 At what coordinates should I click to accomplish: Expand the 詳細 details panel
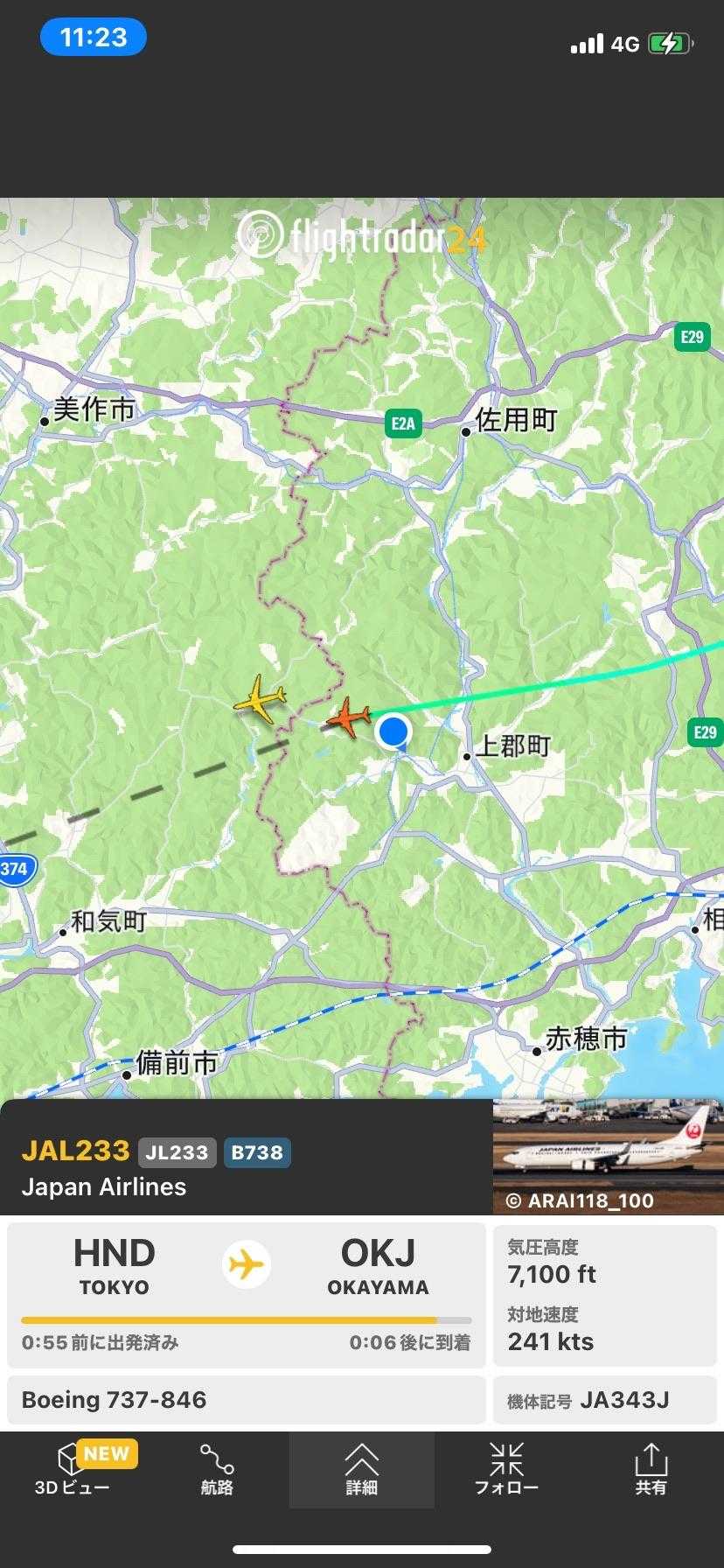click(362, 1470)
